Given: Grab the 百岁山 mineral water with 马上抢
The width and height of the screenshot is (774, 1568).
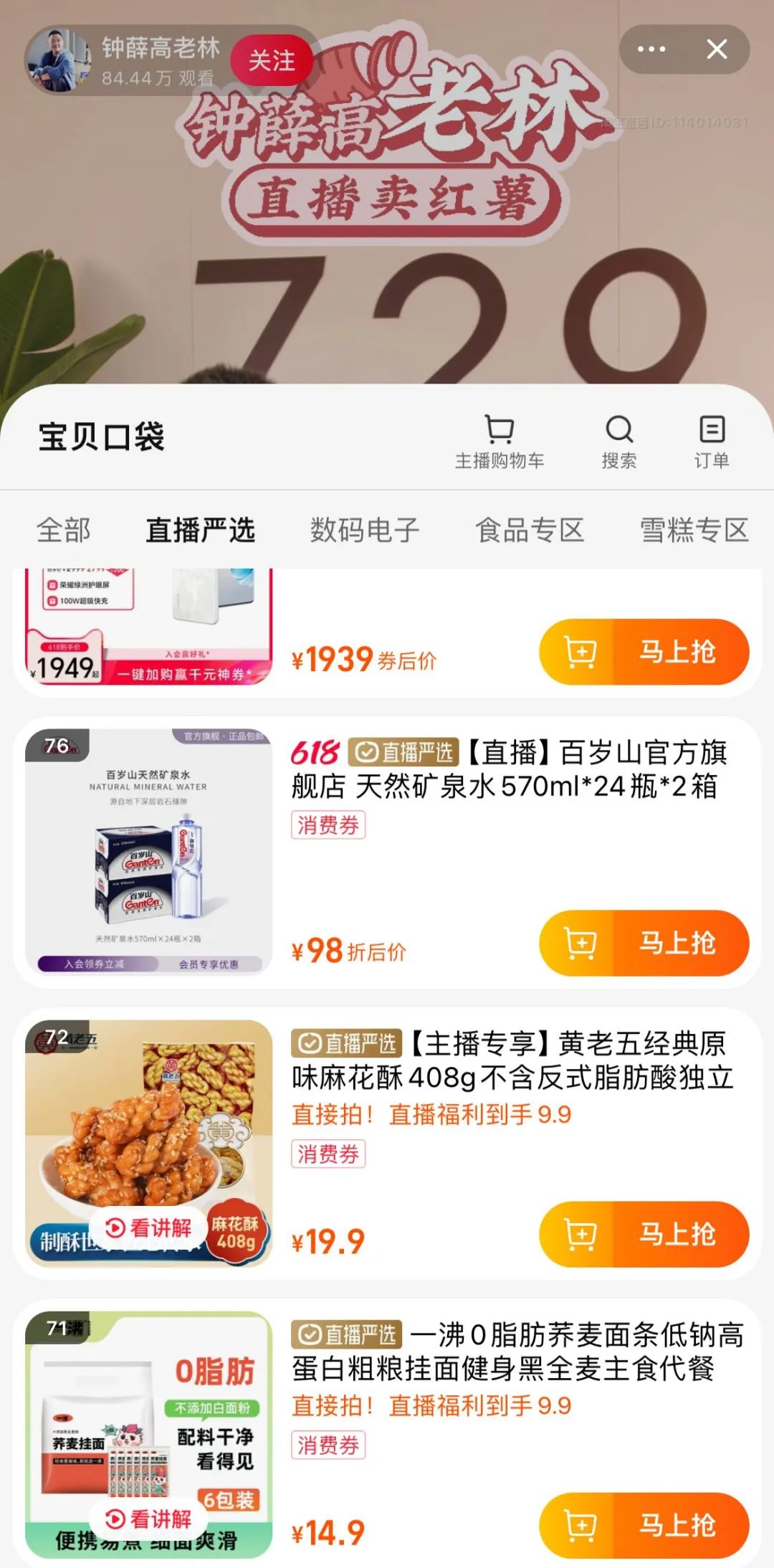Looking at the screenshot, I should (644, 943).
